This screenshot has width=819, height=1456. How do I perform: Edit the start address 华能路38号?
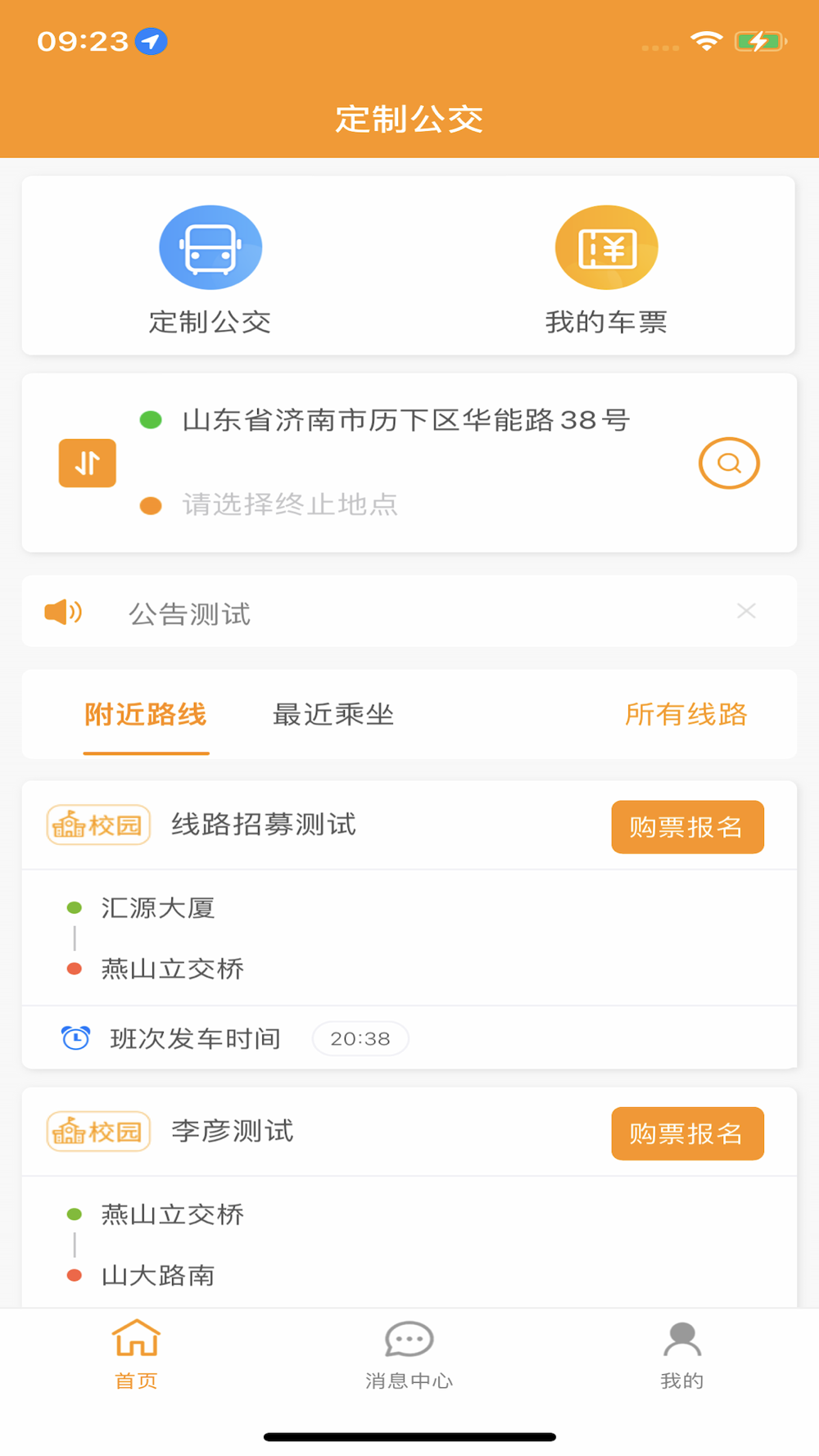click(406, 420)
